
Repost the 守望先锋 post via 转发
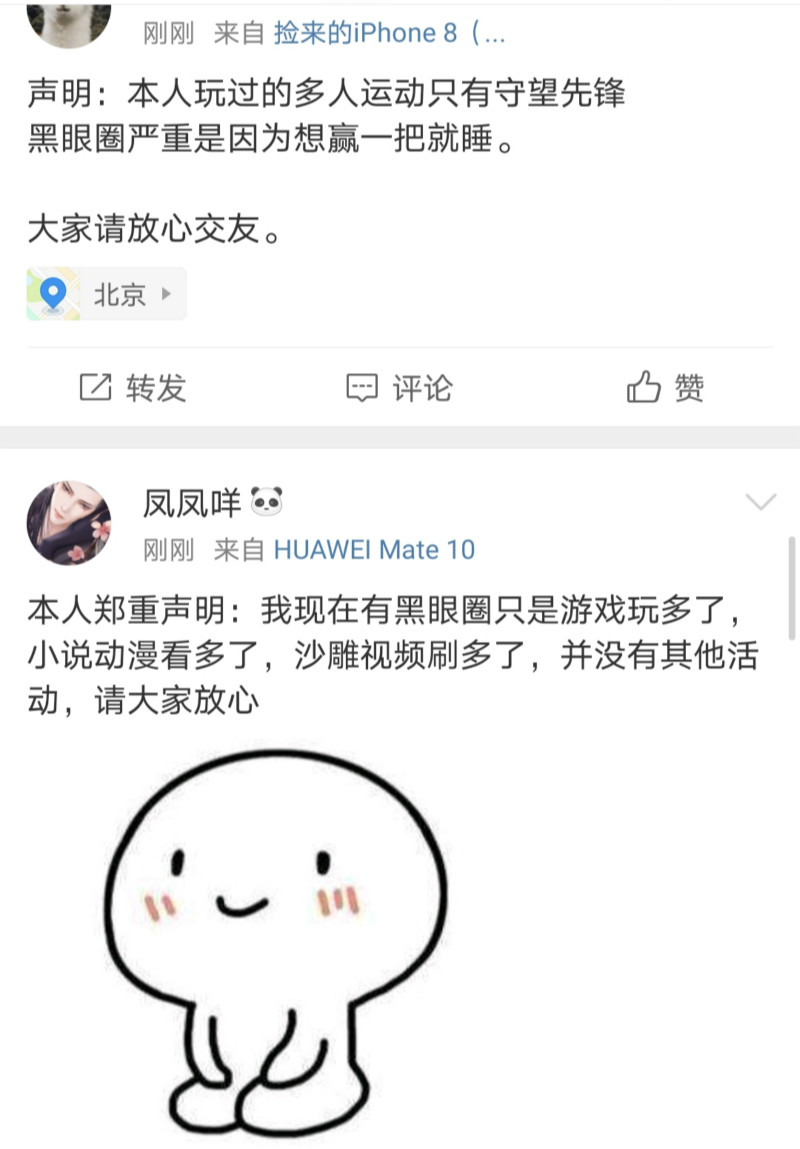point(133,388)
